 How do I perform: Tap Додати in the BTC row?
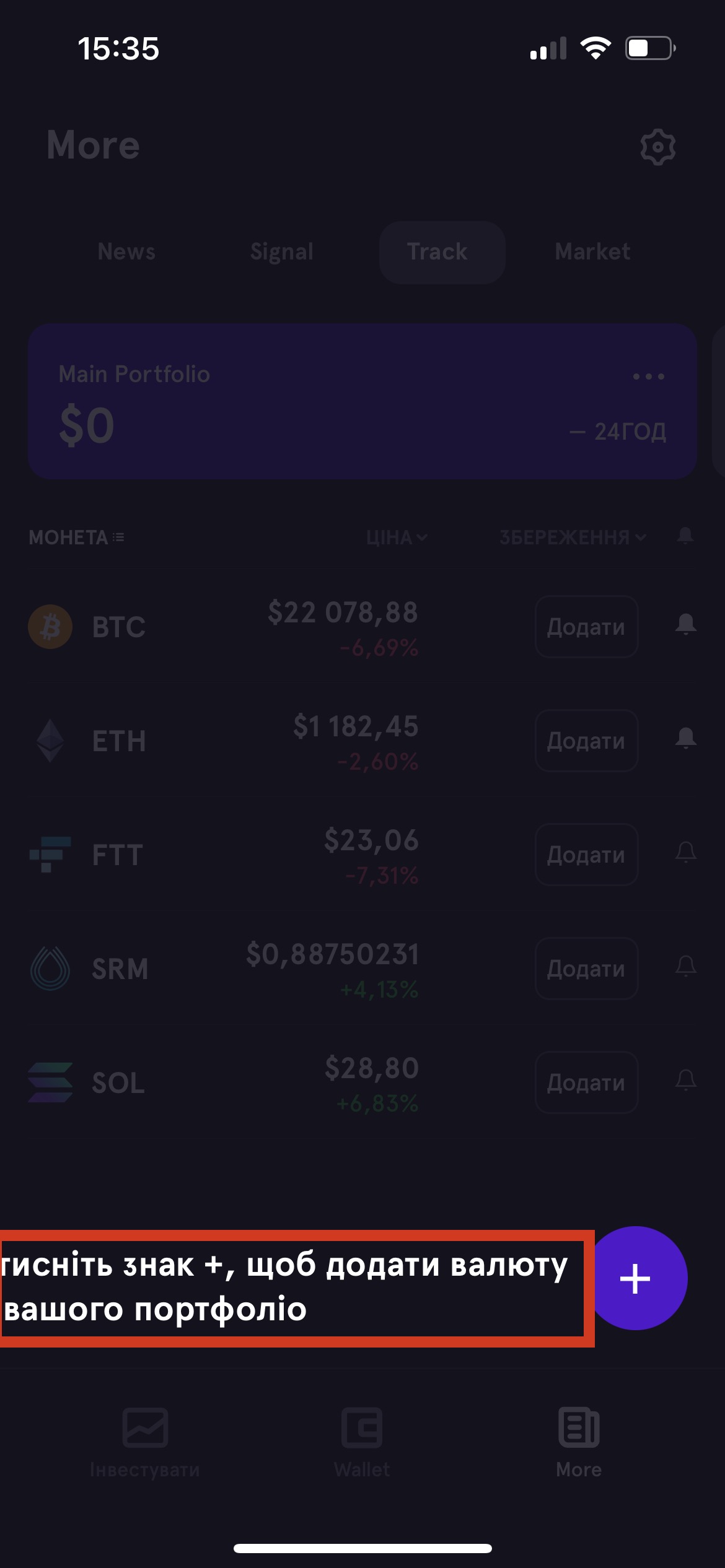(586, 627)
